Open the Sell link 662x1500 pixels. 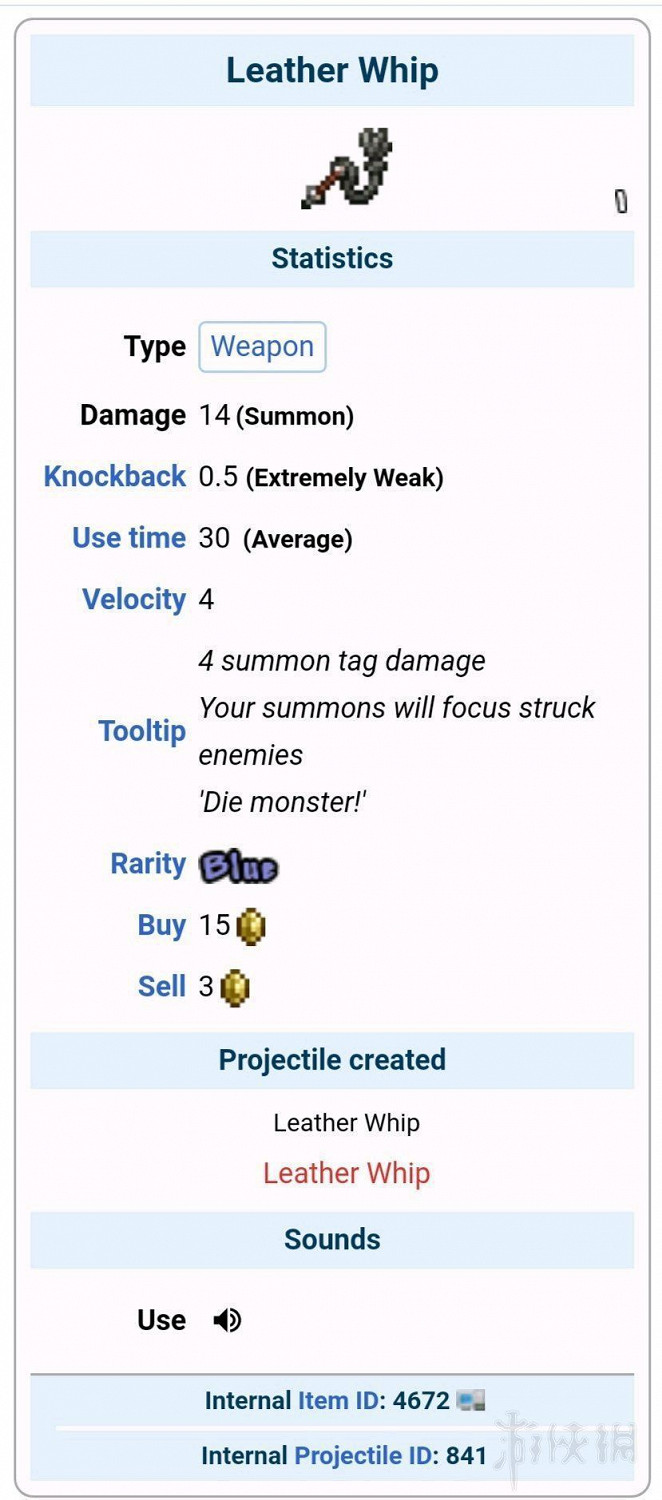162,986
